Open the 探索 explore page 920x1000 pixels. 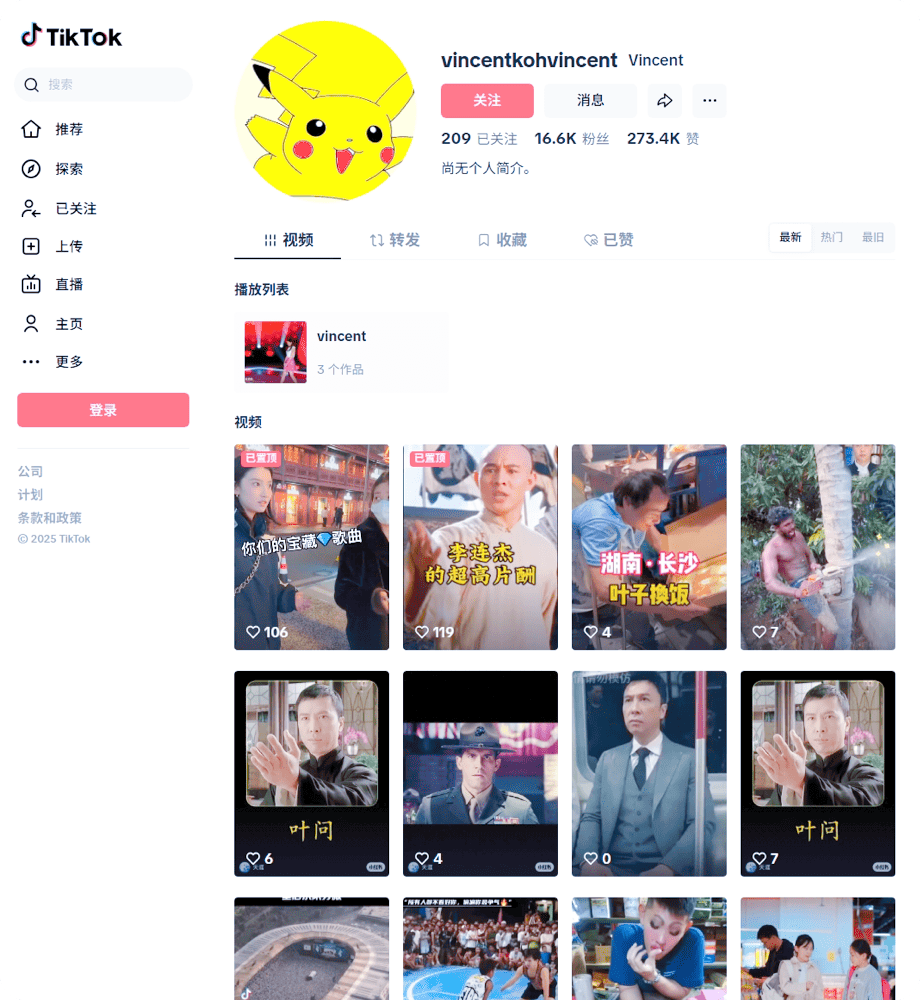coord(68,169)
